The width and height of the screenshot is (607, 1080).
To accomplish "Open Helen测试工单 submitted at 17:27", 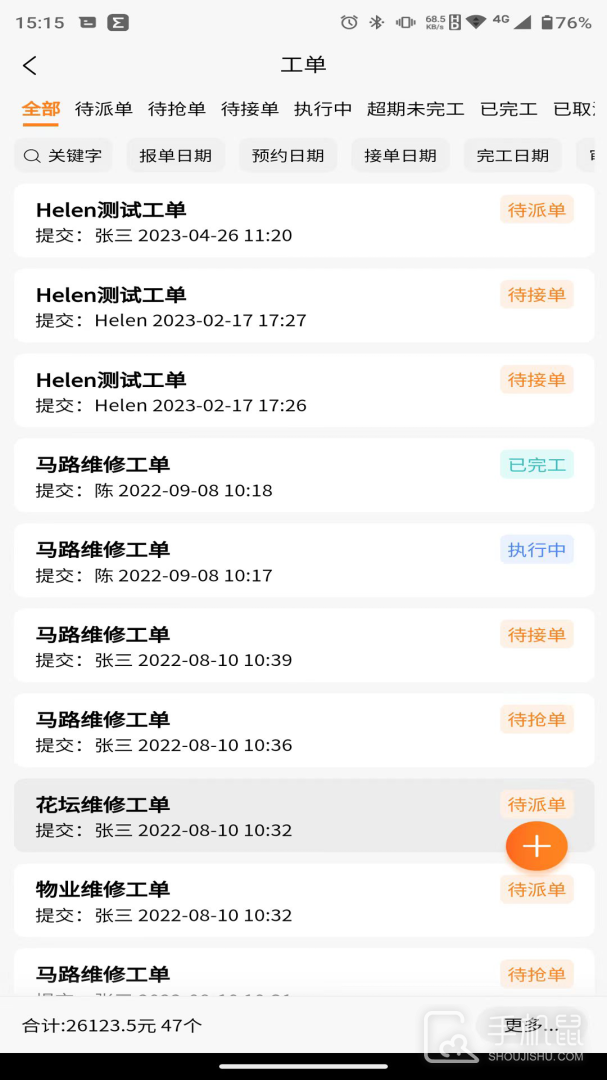I will [304, 306].
